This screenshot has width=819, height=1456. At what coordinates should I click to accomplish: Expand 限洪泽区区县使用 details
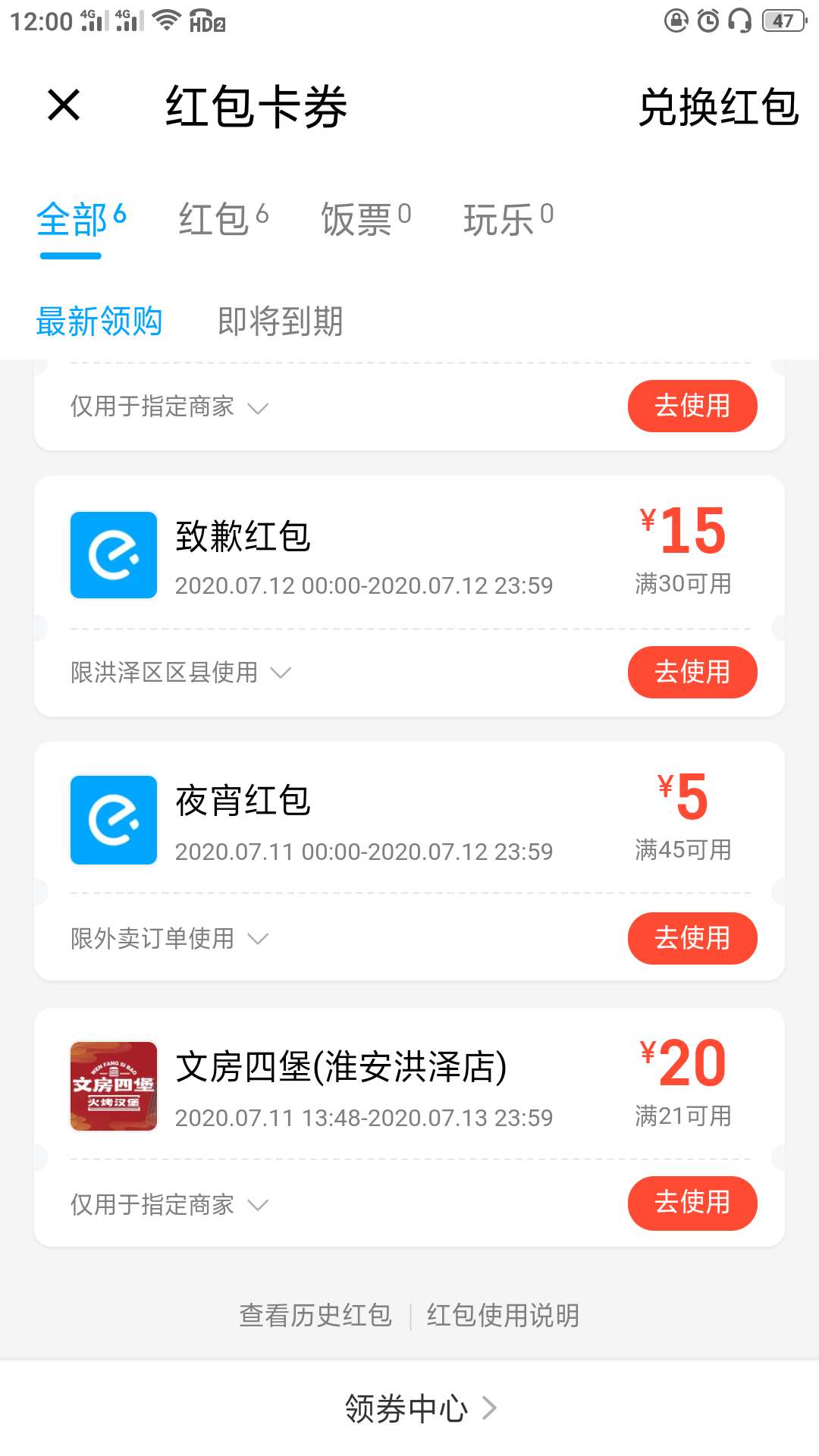[180, 672]
